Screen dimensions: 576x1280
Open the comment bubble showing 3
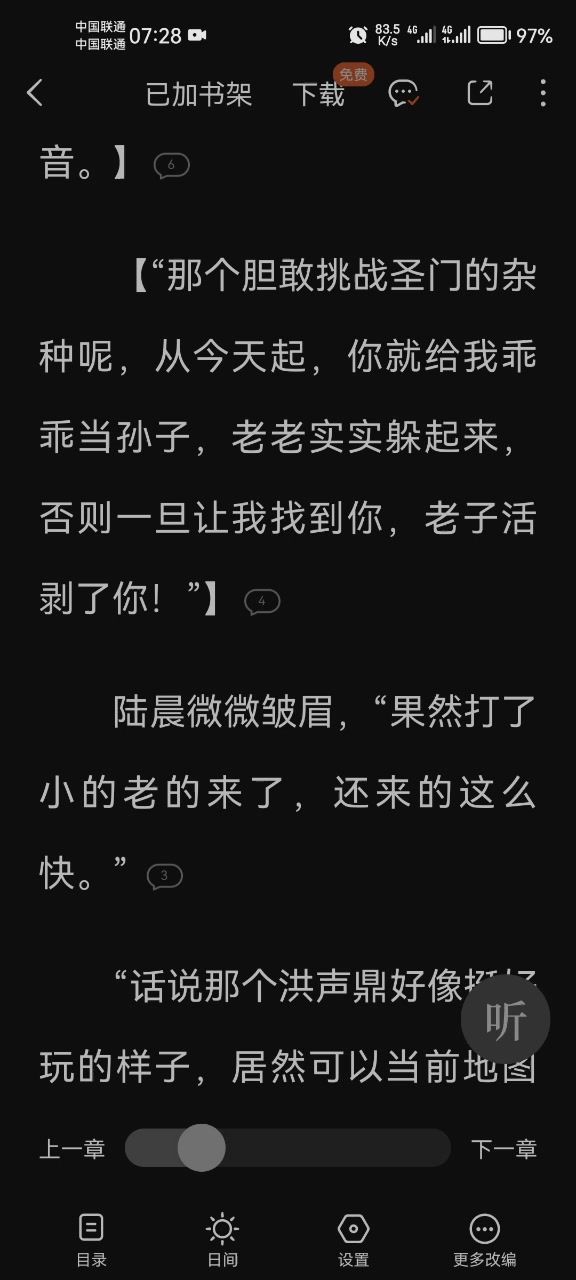pyautogui.click(x=165, y=877)
